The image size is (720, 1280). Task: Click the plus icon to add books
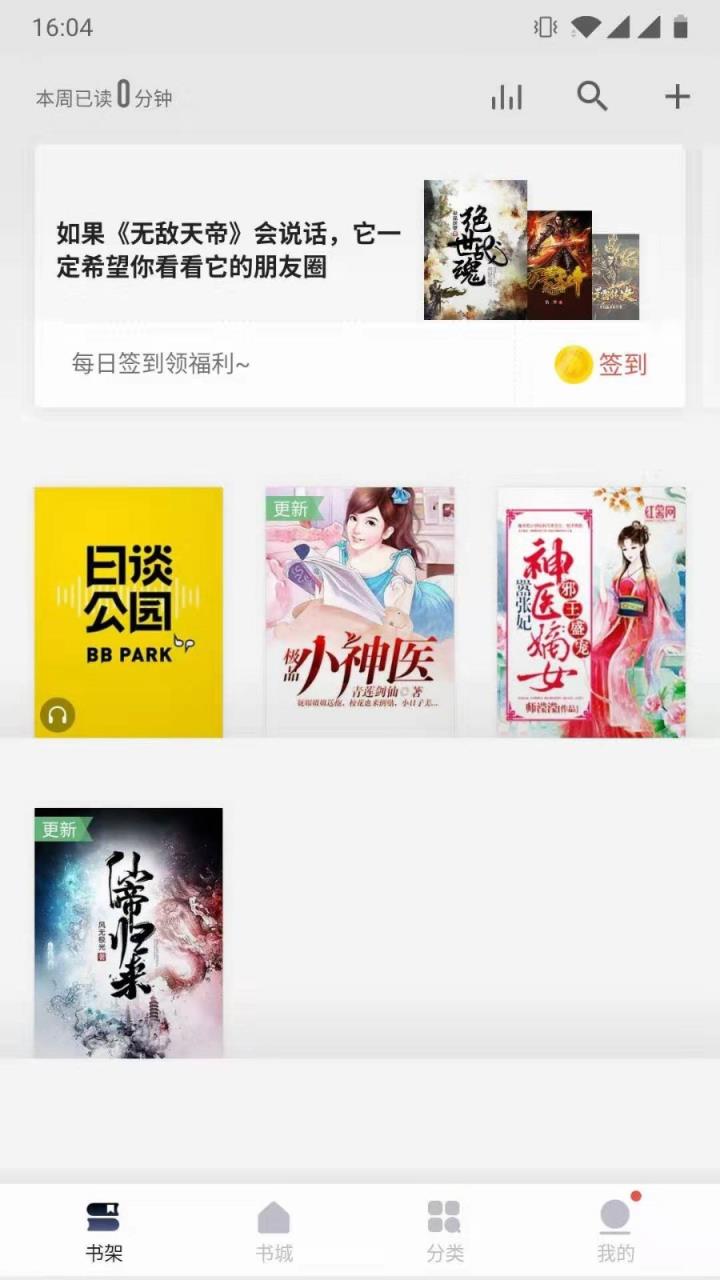pyautogui.click(x=677, y=96)
